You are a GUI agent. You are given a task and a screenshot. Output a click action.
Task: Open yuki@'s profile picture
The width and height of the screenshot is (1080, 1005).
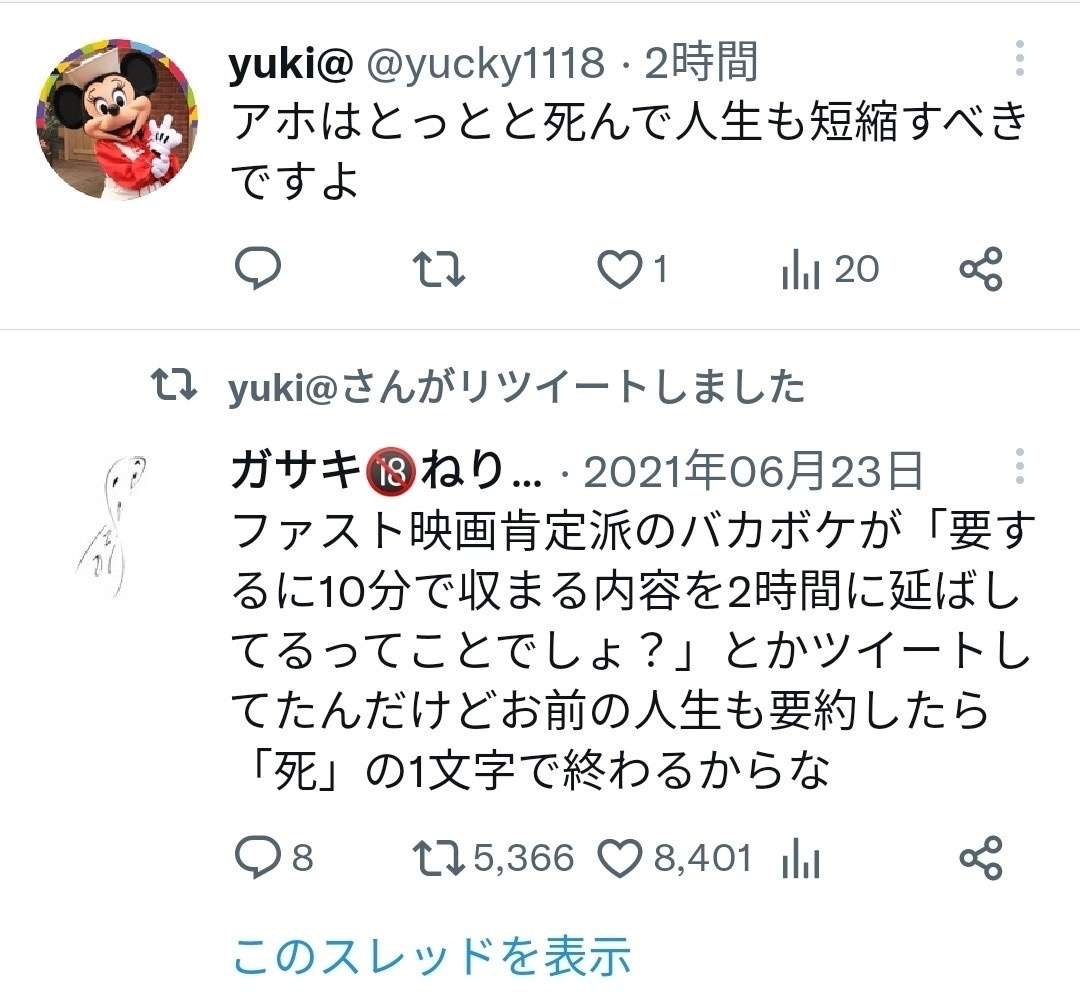117,120
